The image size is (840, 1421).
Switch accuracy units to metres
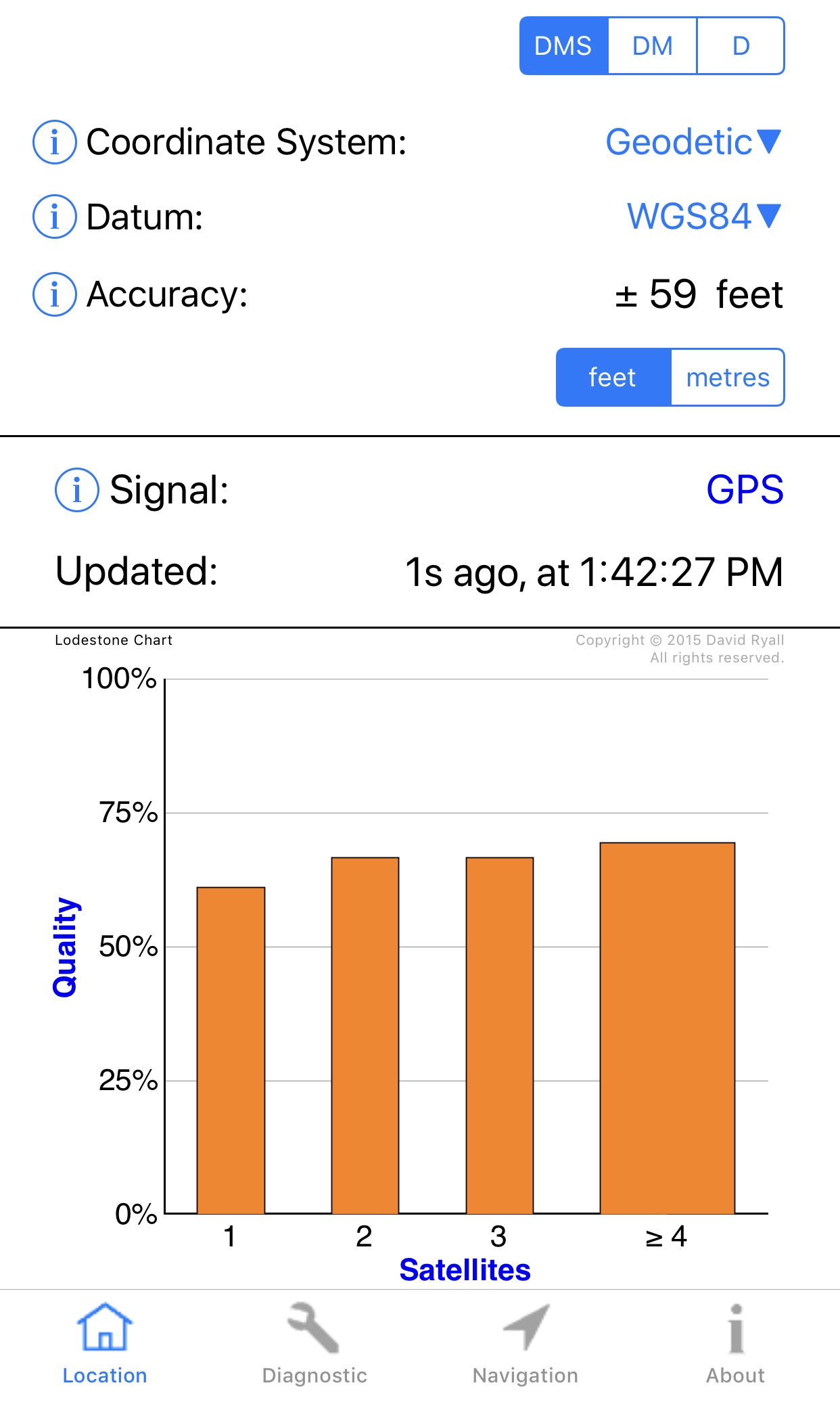click(728, 378)
